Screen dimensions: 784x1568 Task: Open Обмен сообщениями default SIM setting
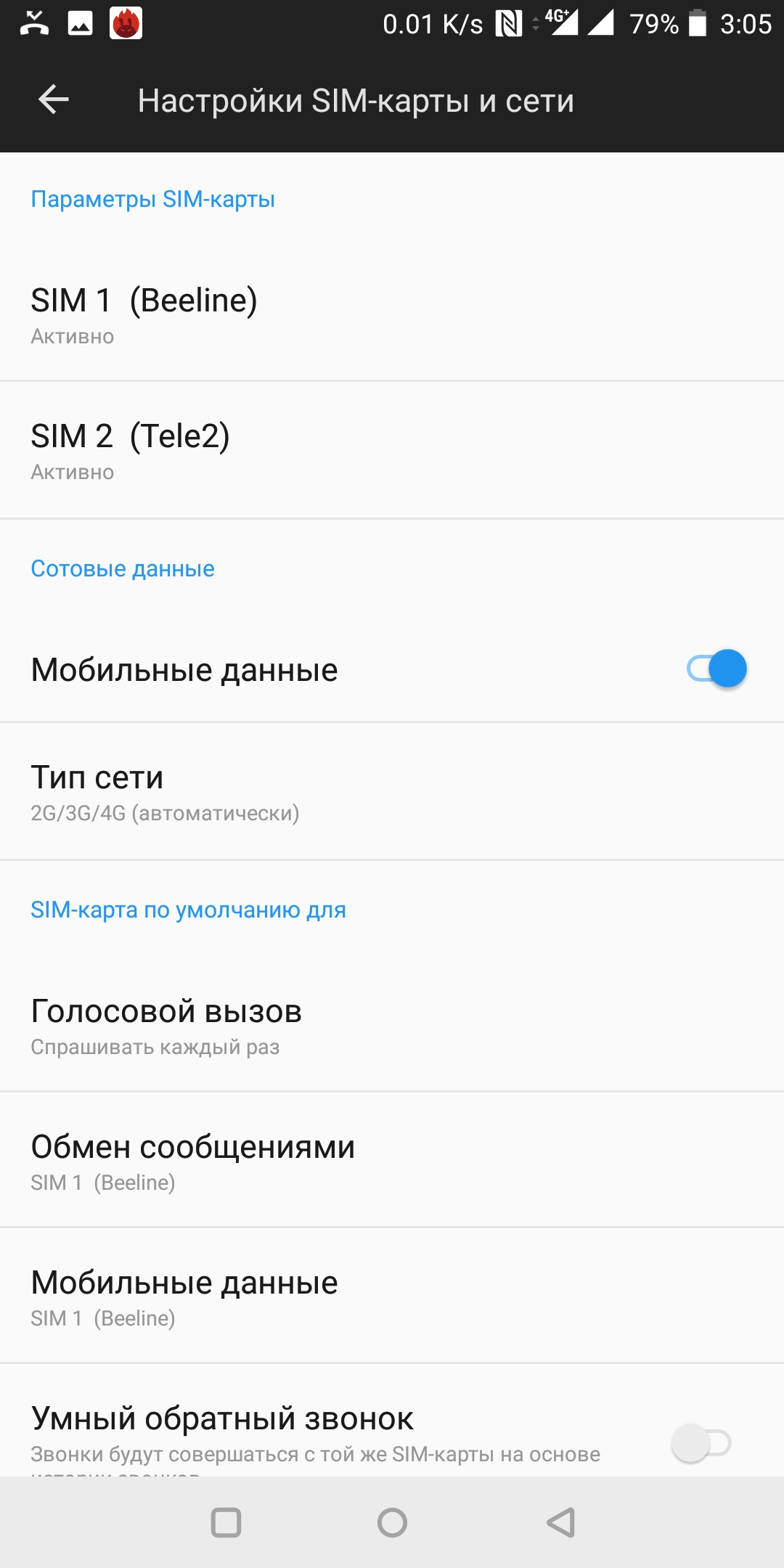coord(392,1161)
